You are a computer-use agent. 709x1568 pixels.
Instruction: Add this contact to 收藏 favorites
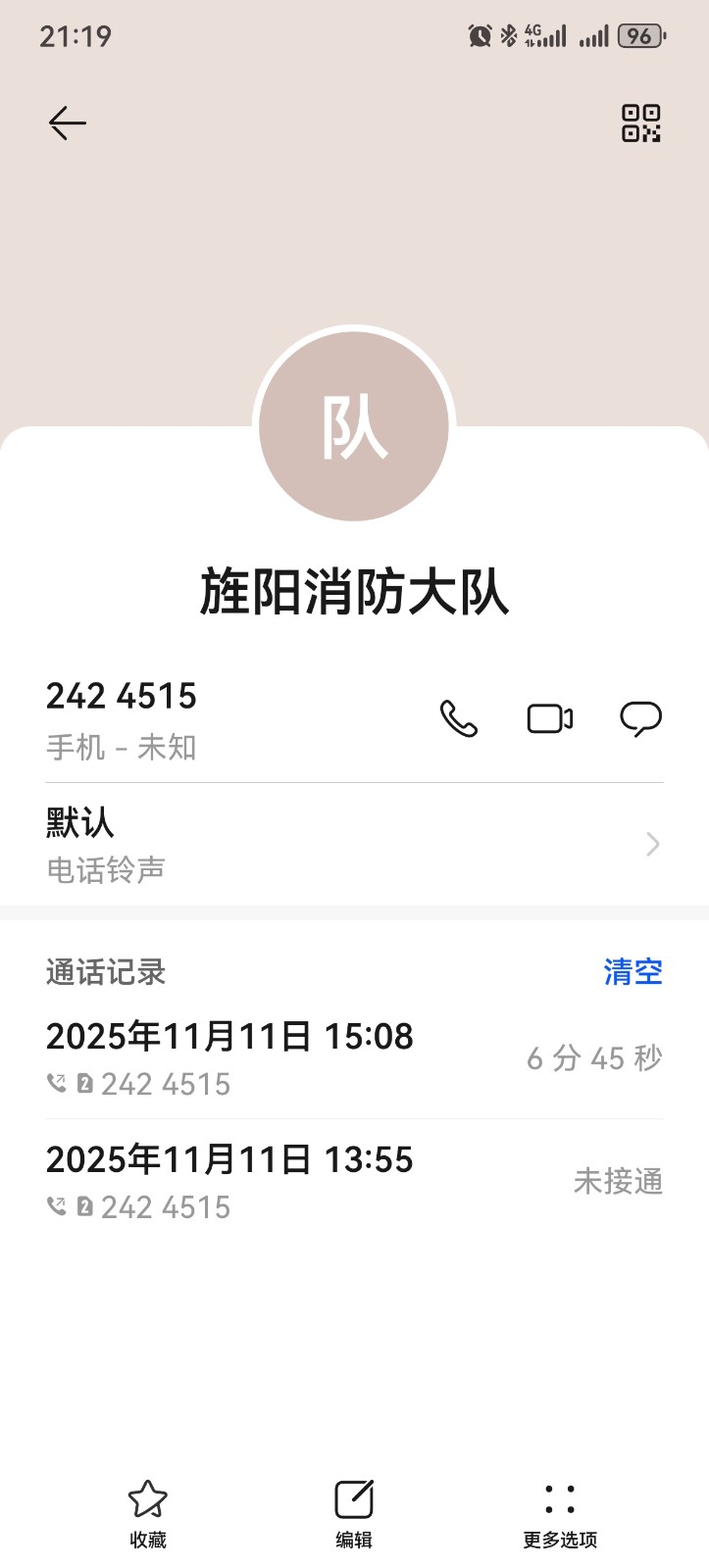tap(148, 1513)
